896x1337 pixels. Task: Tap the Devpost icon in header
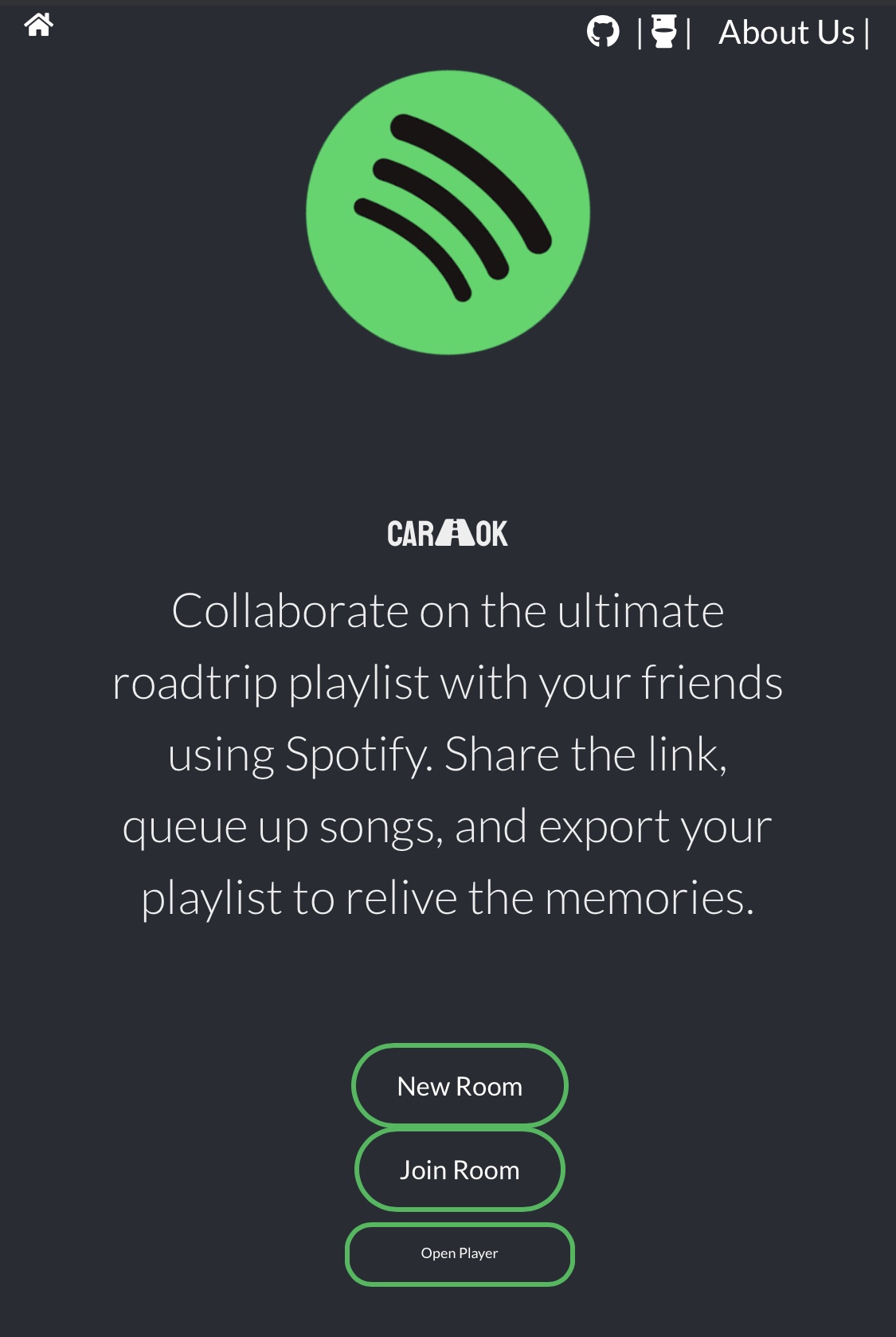pyautogui.click(x=663, y=33)
